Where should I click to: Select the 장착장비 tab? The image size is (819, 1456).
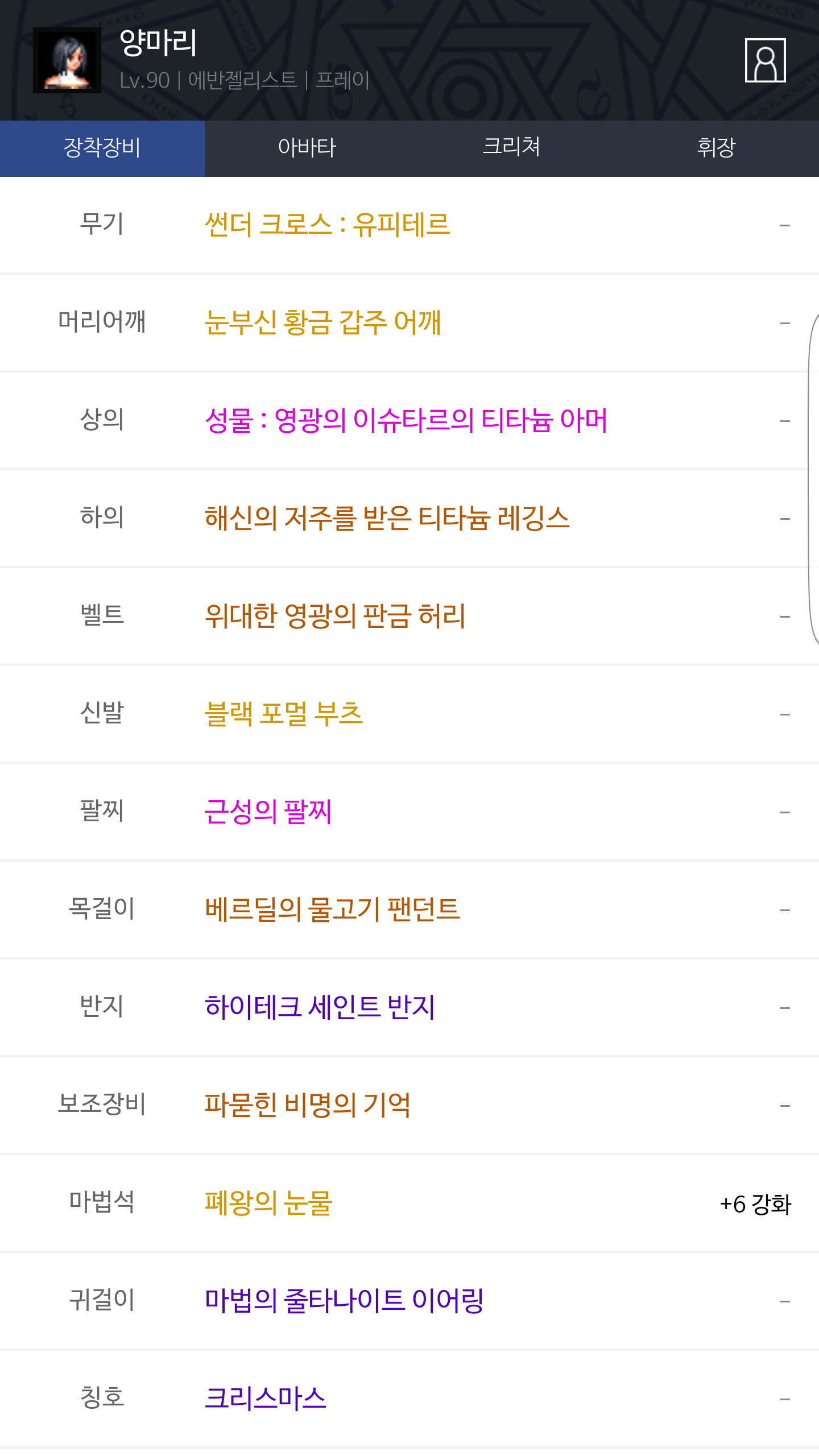[102, 148]
